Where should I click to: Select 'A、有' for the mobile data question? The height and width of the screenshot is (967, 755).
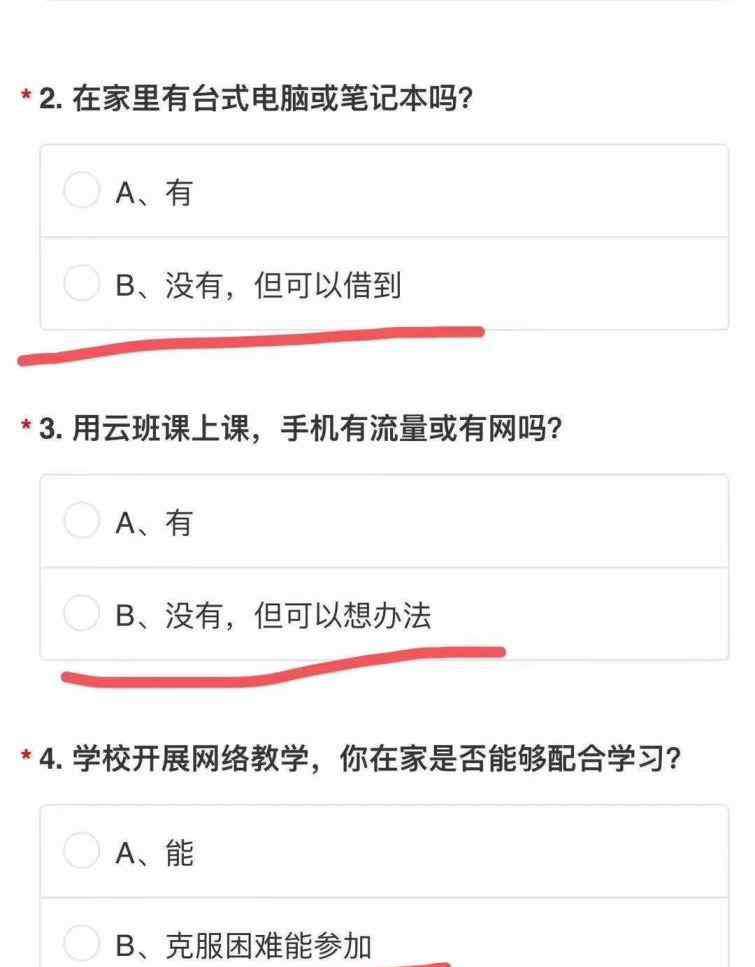(82, 521)
